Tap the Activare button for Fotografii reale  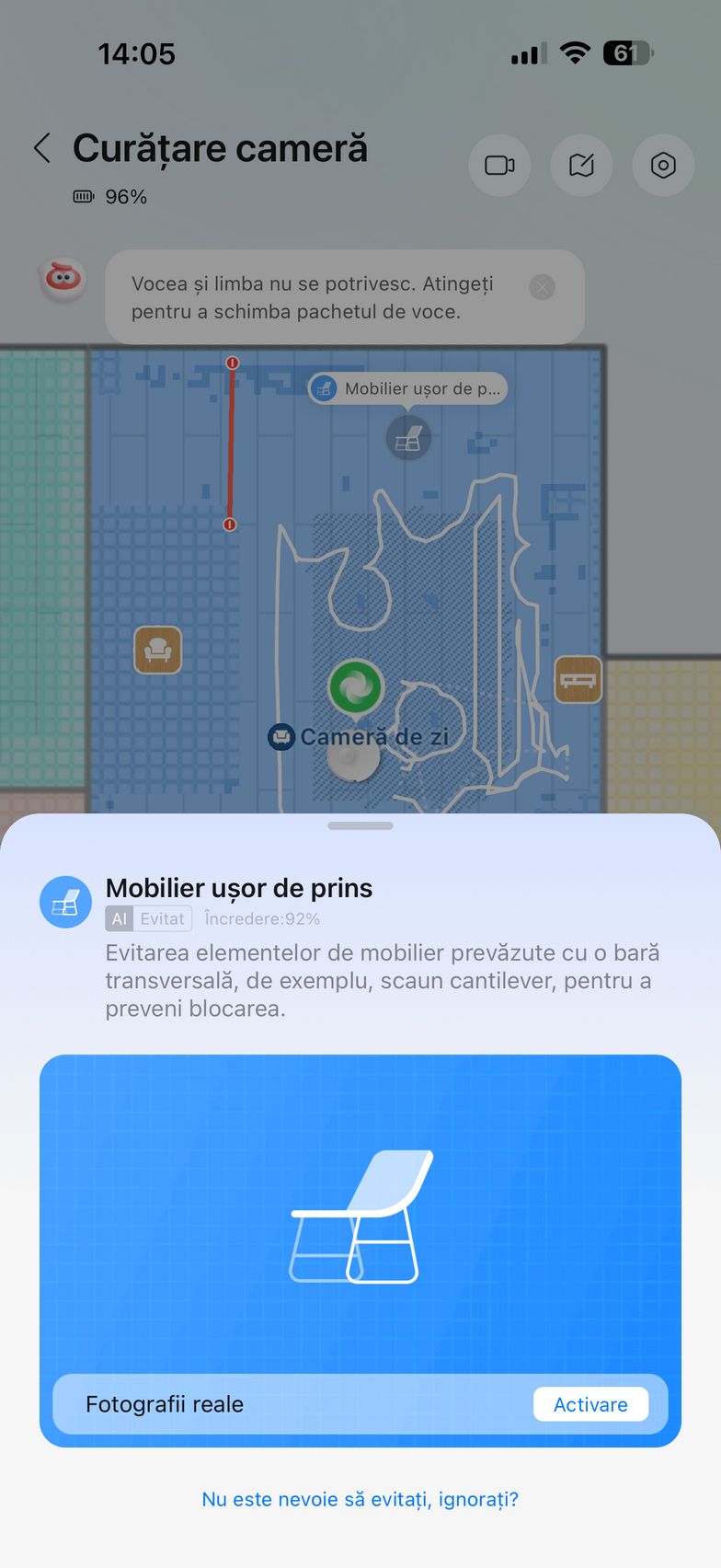click(590, 1404)
